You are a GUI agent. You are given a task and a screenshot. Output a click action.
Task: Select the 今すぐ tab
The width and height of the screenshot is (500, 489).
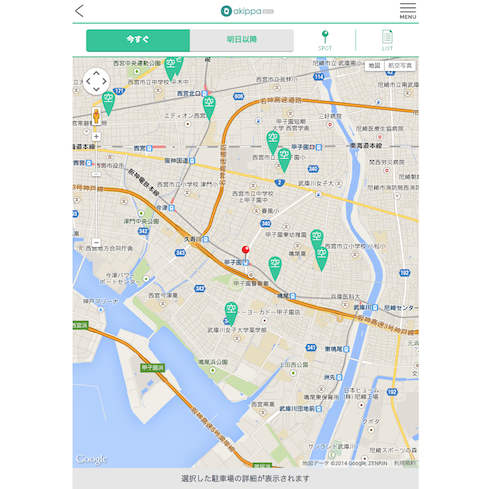click(138, 40)
